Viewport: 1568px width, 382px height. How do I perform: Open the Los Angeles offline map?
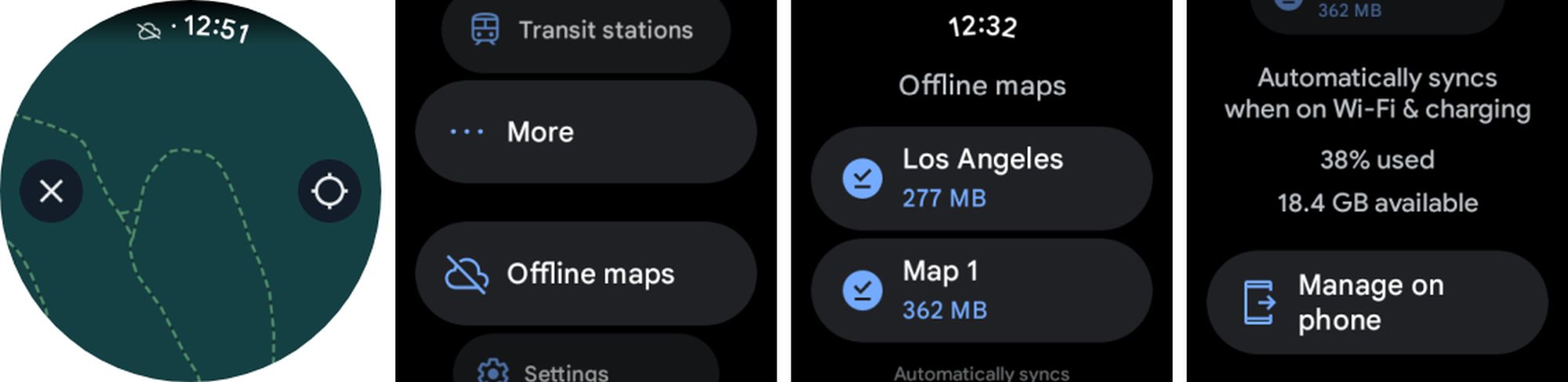[x=981, y=178]
